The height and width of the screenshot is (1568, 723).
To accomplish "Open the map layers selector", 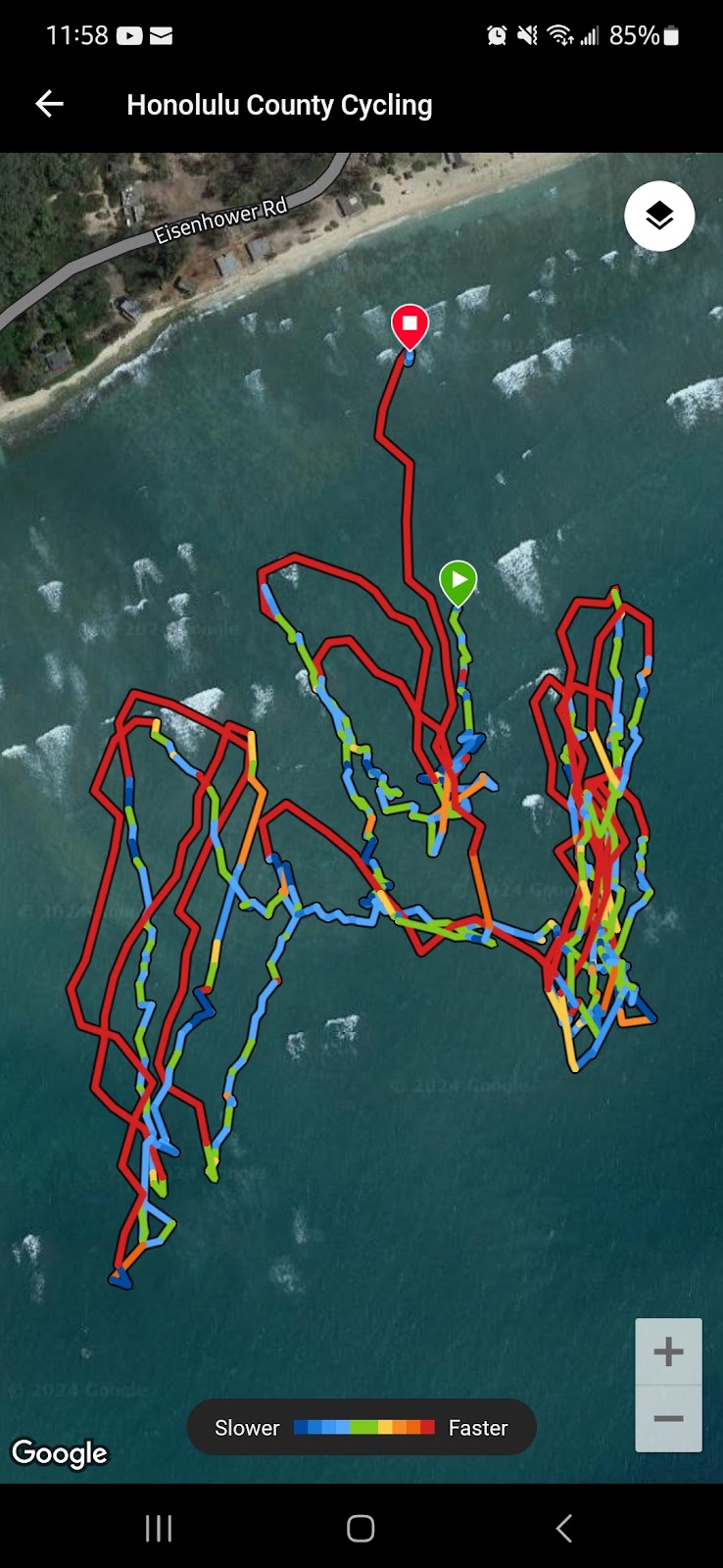I will (x=659, y=216).
